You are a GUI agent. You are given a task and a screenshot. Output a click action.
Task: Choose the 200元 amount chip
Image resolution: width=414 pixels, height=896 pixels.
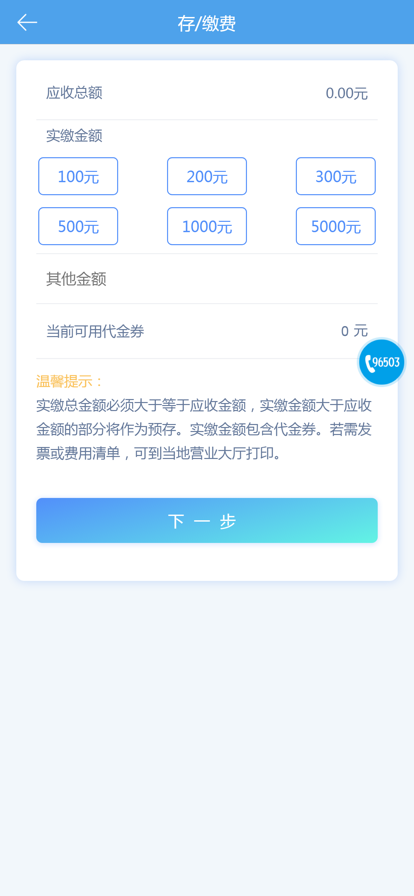(207, 177)
